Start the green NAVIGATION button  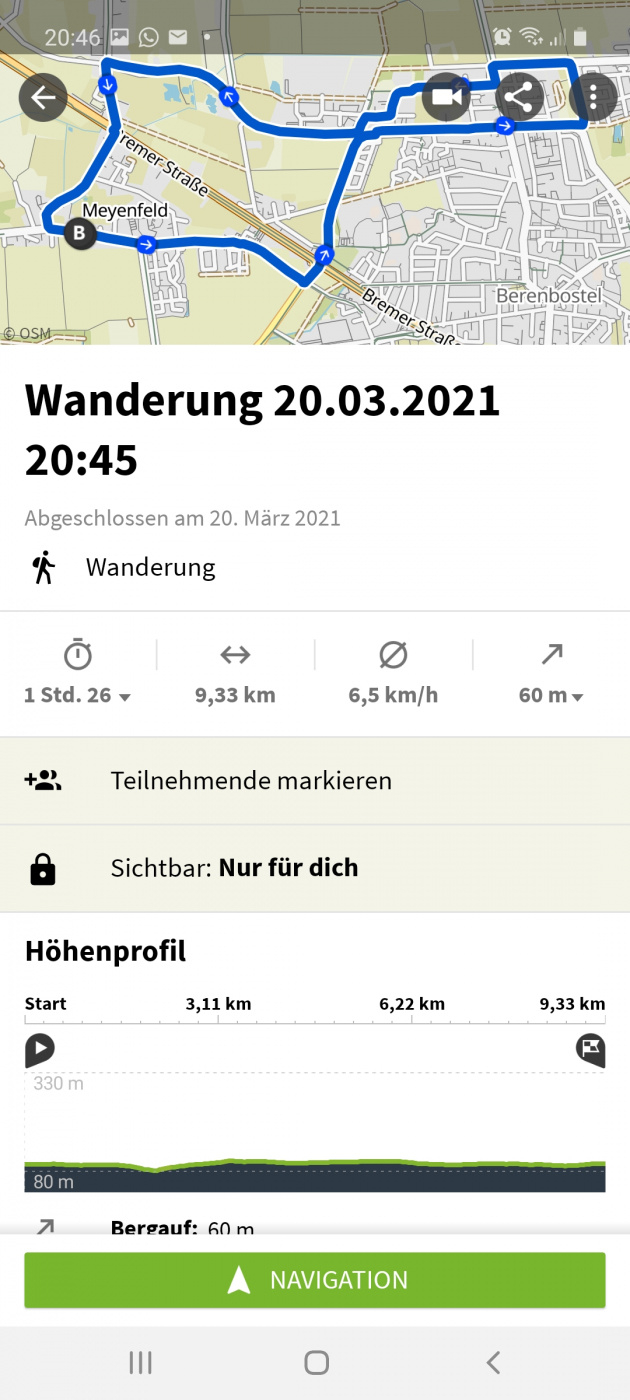point(315,1280)
